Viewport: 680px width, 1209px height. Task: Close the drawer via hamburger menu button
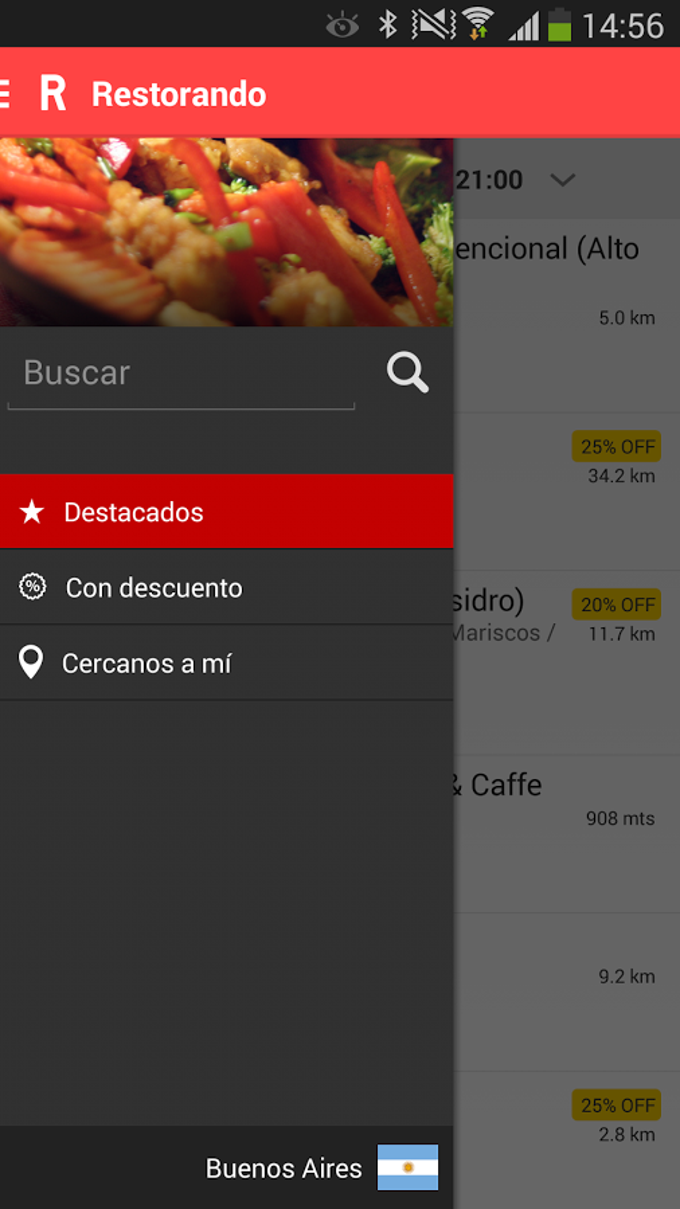6,94
